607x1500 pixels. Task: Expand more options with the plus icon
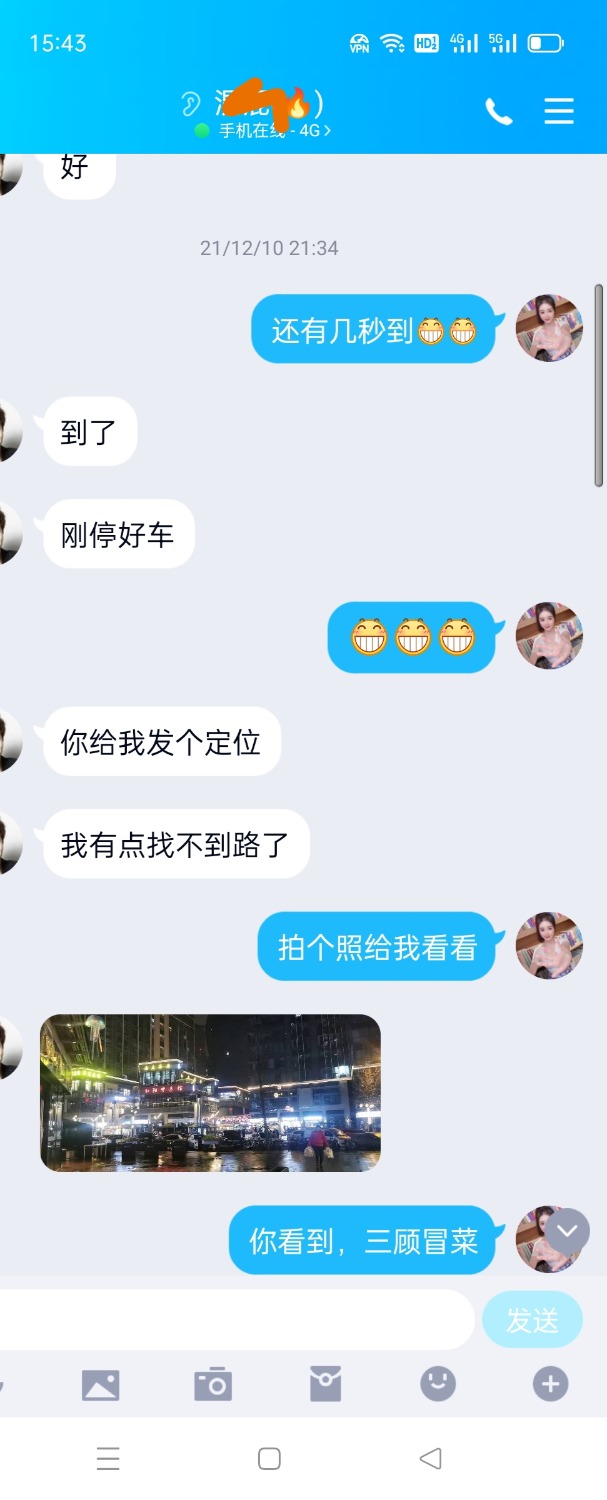pyautogui.click(x=550, y=1384)
